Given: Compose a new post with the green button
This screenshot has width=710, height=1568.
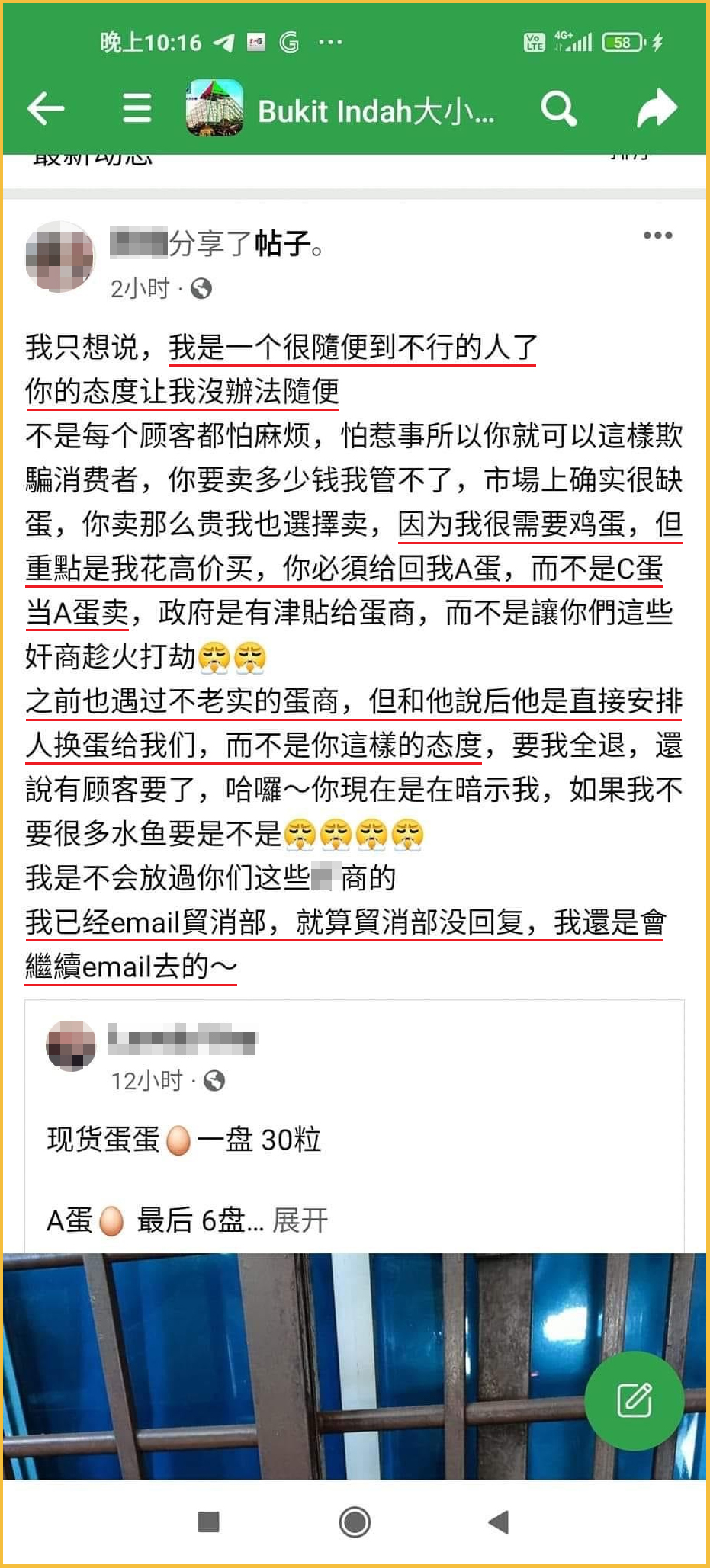Looking at the screenshot, I should click(634, 1400).
